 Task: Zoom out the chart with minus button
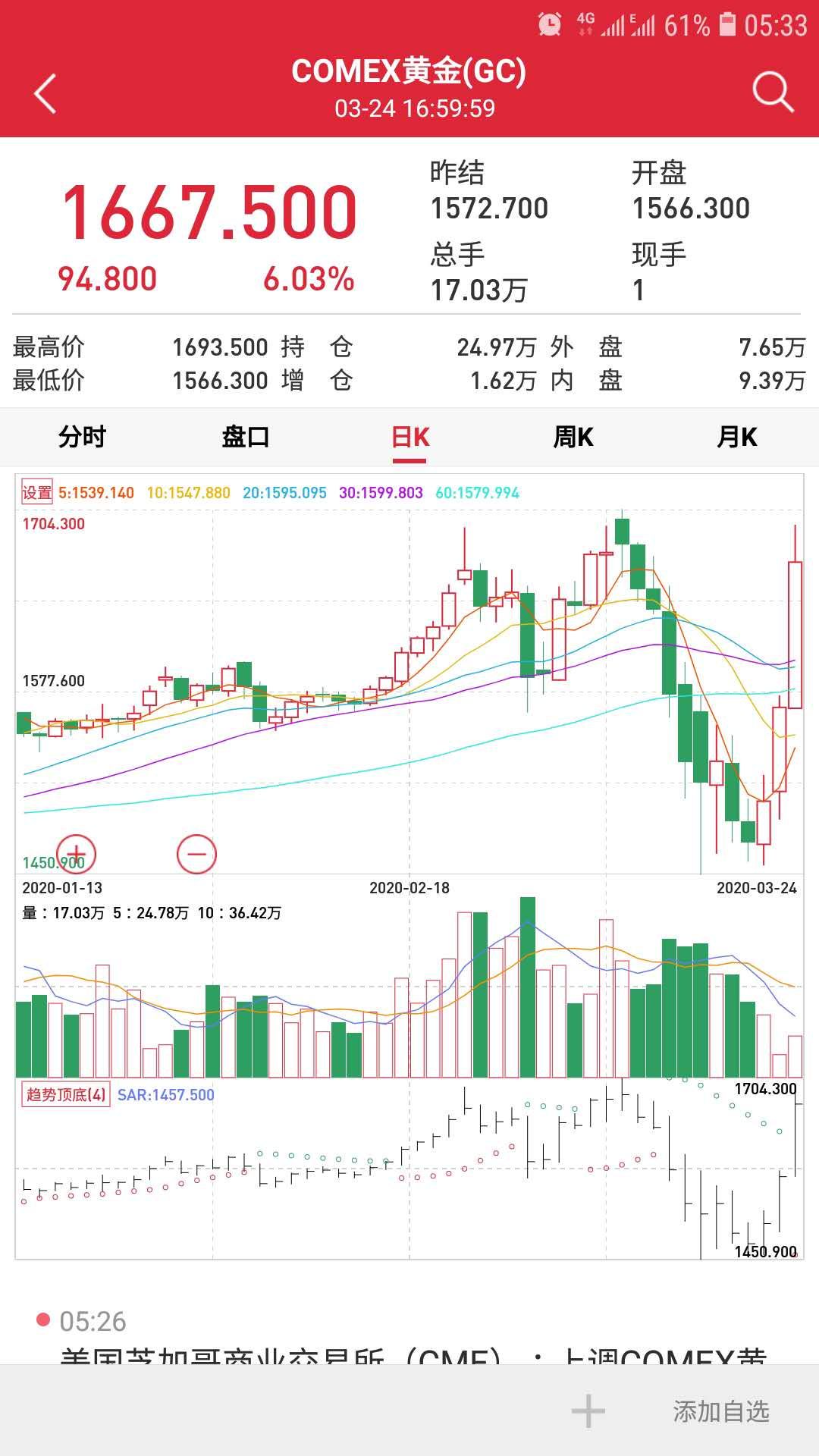(196, 854)
